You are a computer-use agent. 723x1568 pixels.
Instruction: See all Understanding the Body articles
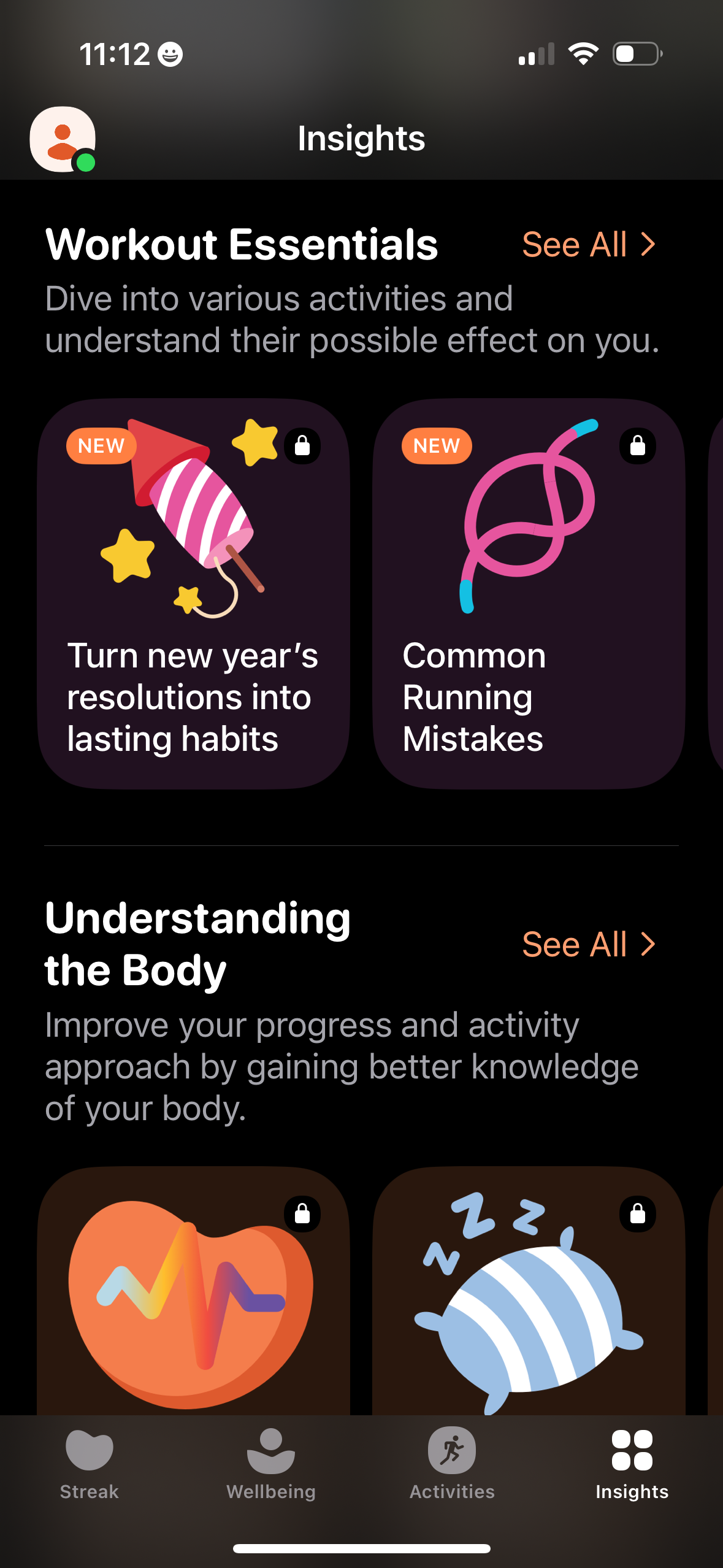pos(588,944)
